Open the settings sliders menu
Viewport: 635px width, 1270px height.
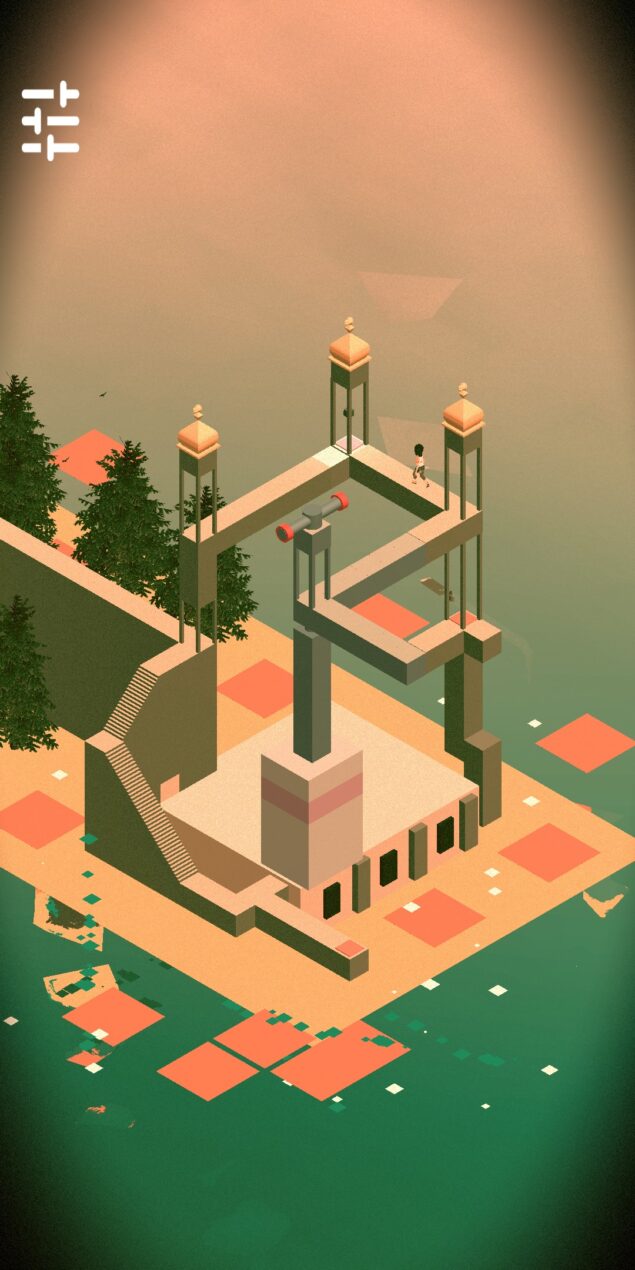50,121
